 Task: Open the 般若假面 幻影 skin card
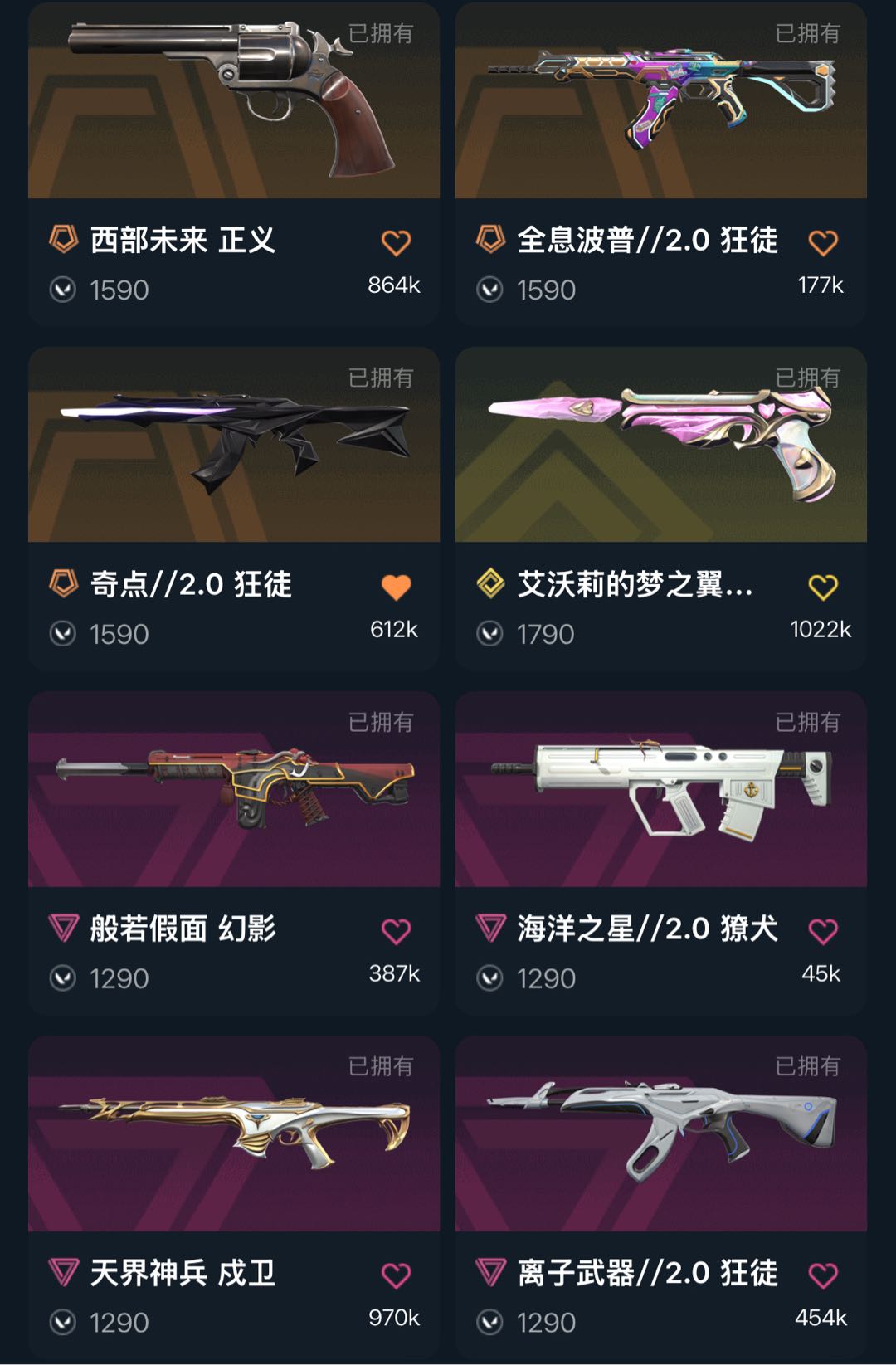234,853
